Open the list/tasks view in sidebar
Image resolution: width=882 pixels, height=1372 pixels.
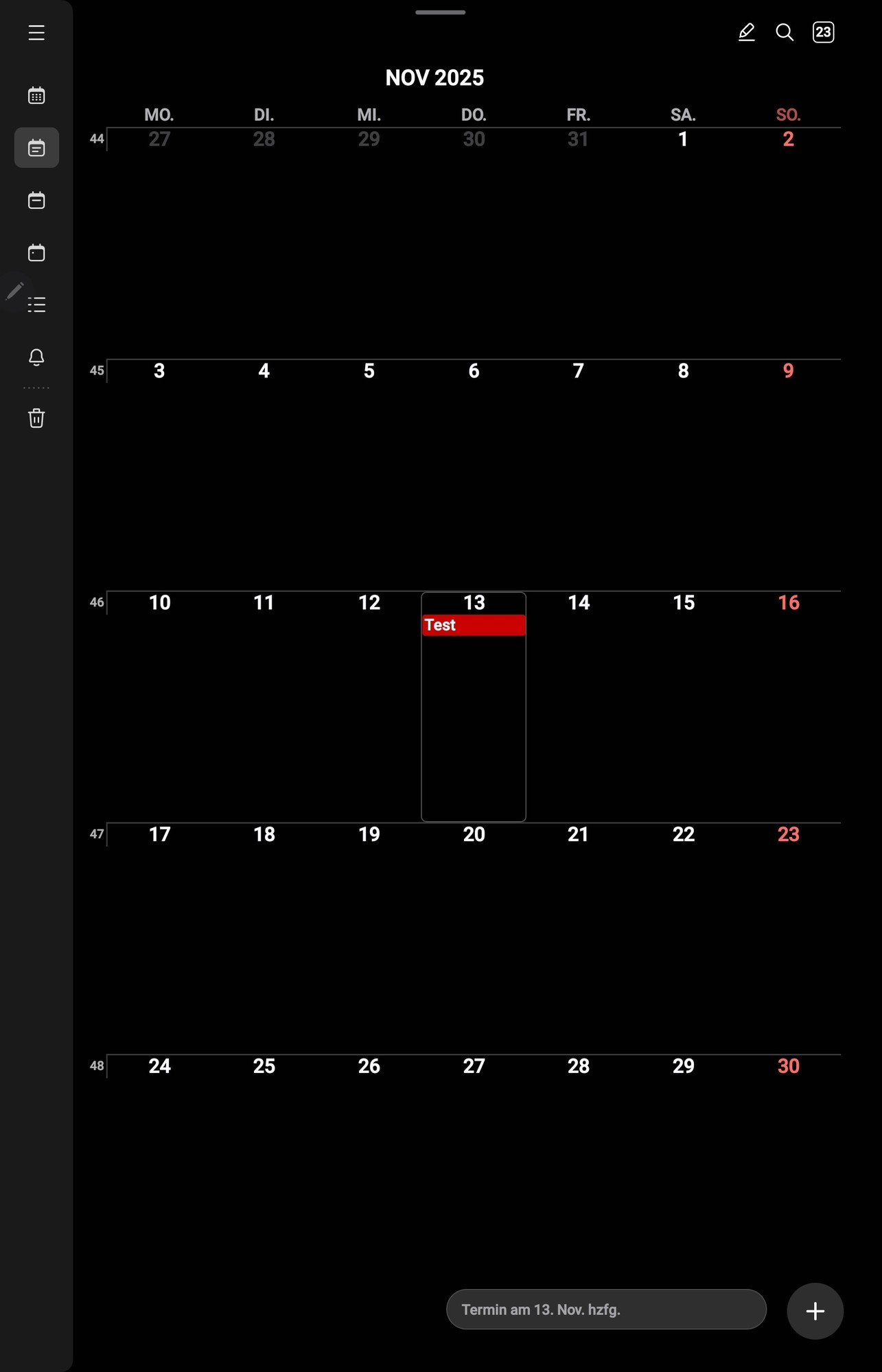click(37, 305)
